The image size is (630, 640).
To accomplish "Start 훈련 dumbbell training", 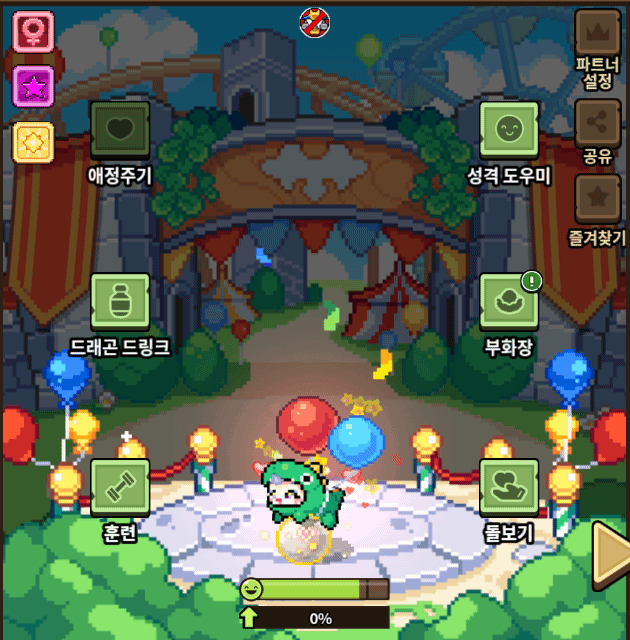I will coord(120,488).
